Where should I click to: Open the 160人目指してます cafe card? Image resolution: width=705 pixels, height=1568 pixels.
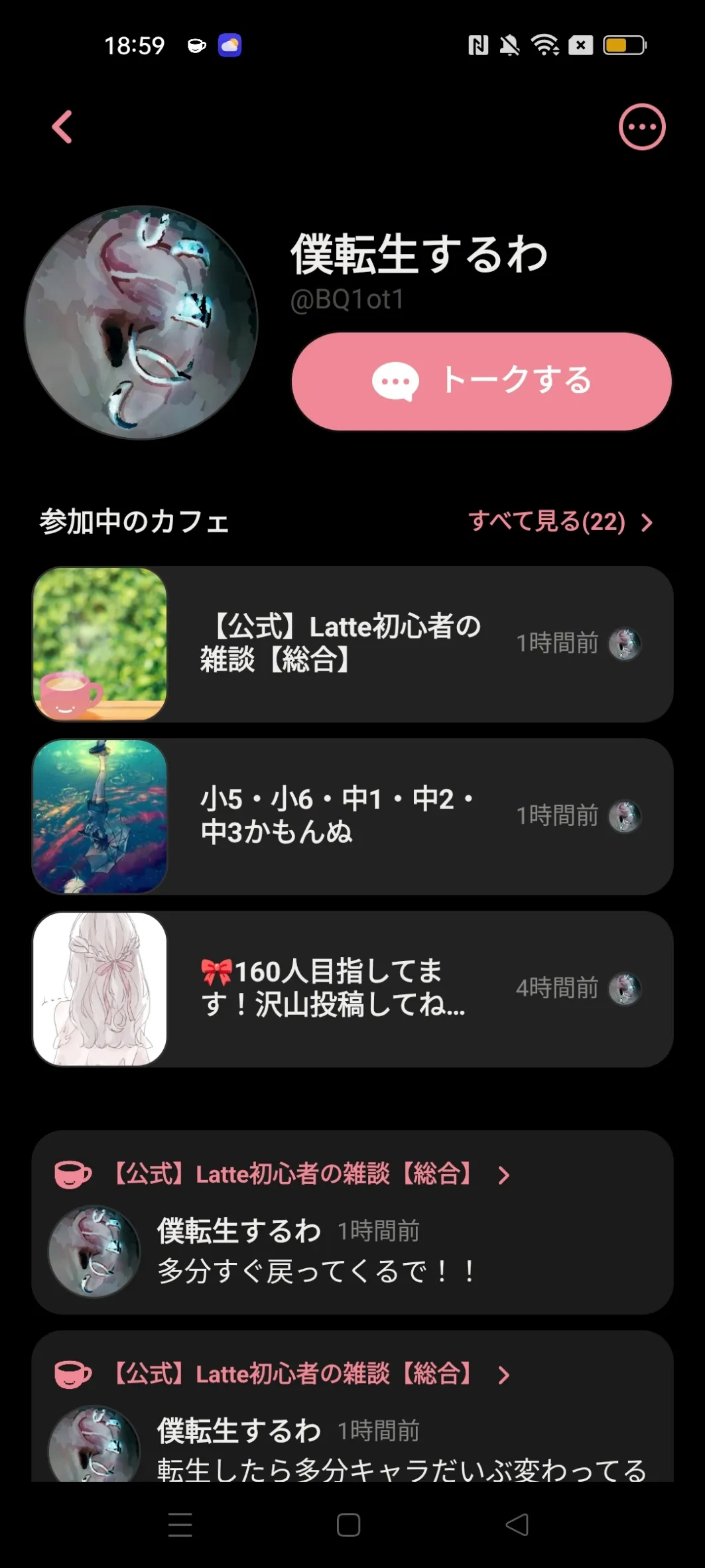pyautogui.click(x=352, y=989)
